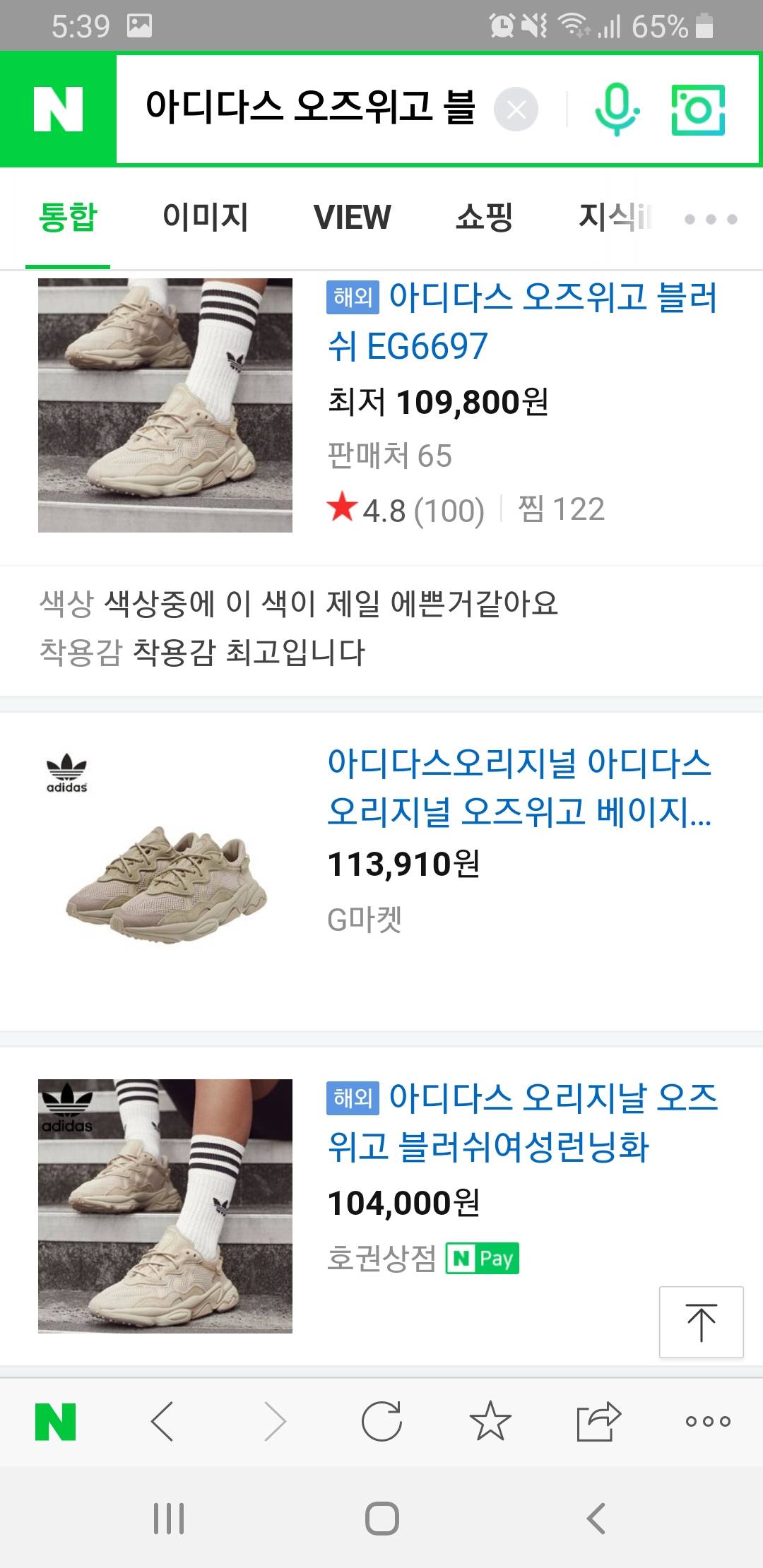Screen dimensions: 763x1568
Task: Jump back to top of page
Action: click(x=701, y=1321)
